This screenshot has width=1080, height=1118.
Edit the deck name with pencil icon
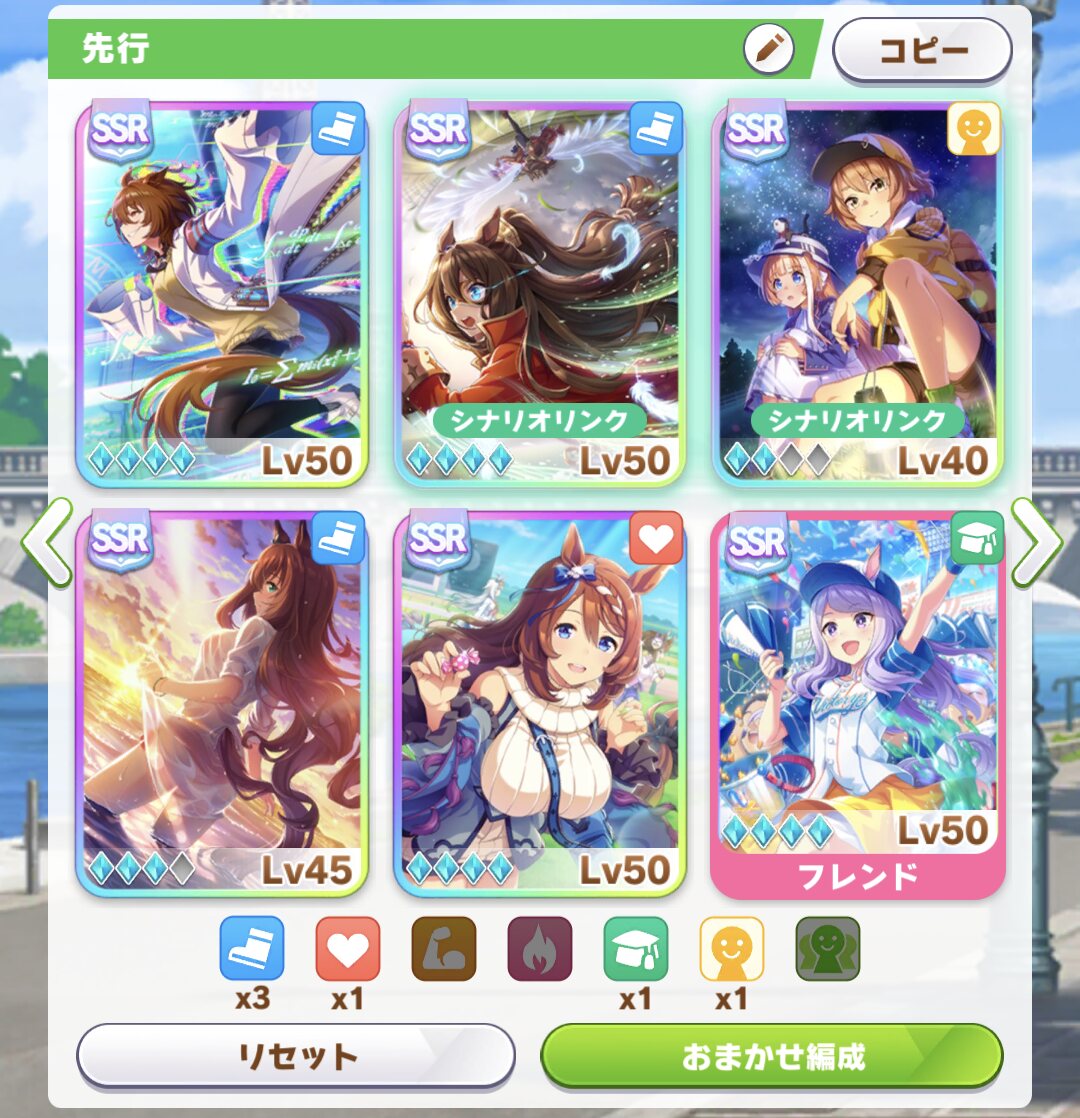768,48
